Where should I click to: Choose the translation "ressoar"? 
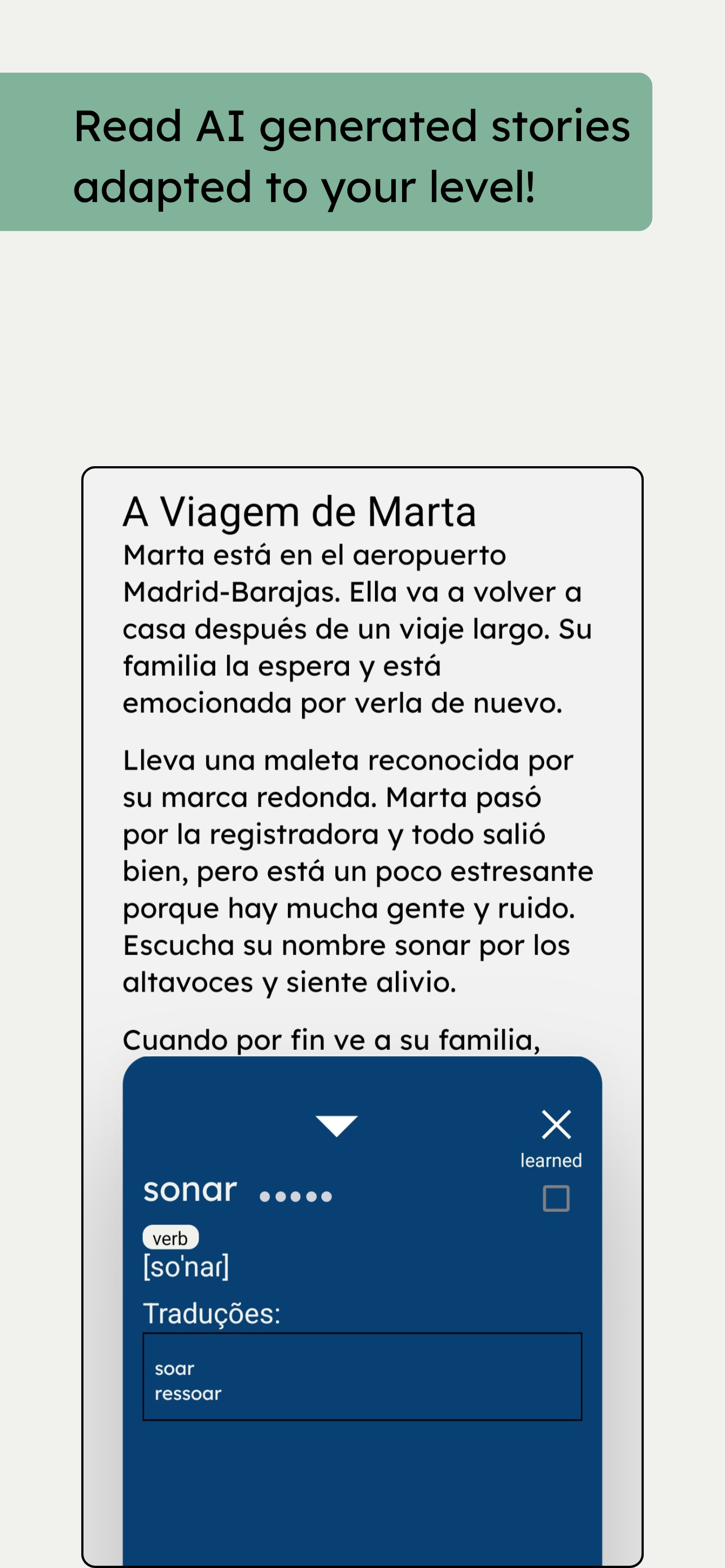pos(187,1394)
